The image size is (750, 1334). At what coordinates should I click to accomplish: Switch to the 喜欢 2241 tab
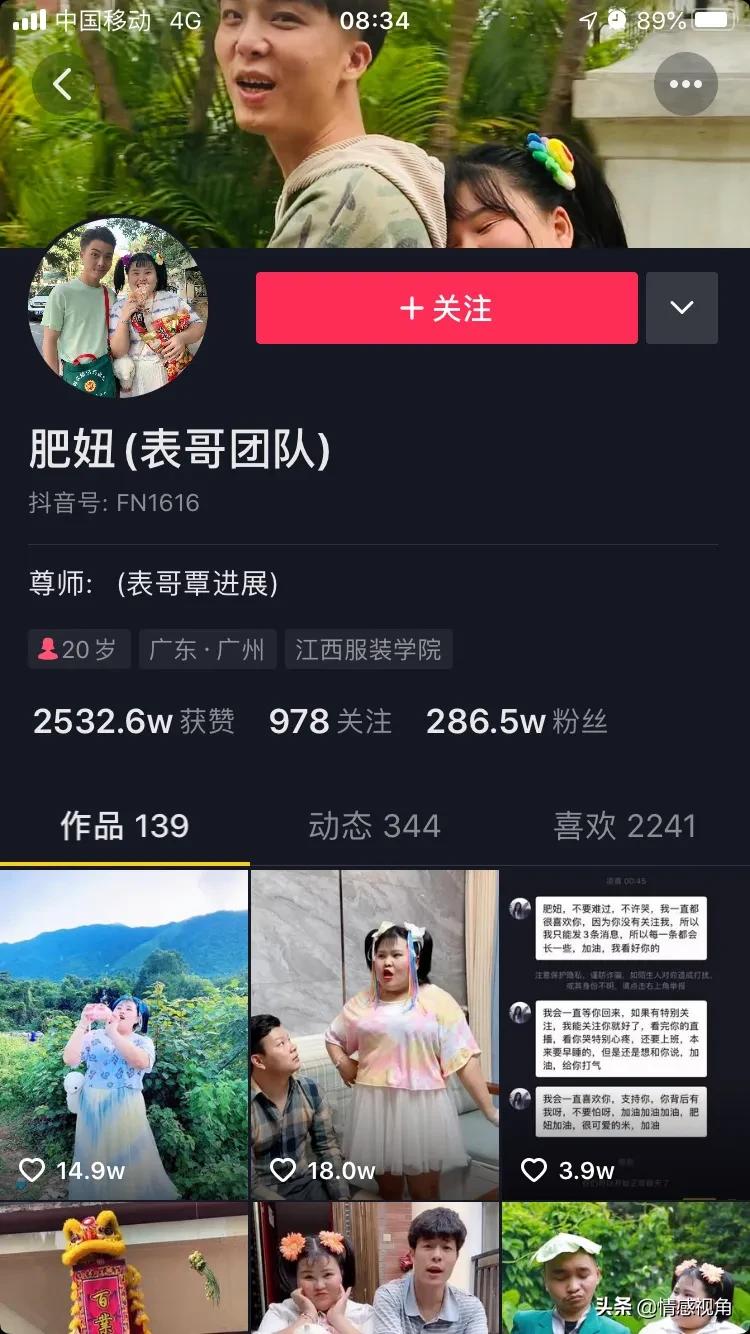coord(624,826)
